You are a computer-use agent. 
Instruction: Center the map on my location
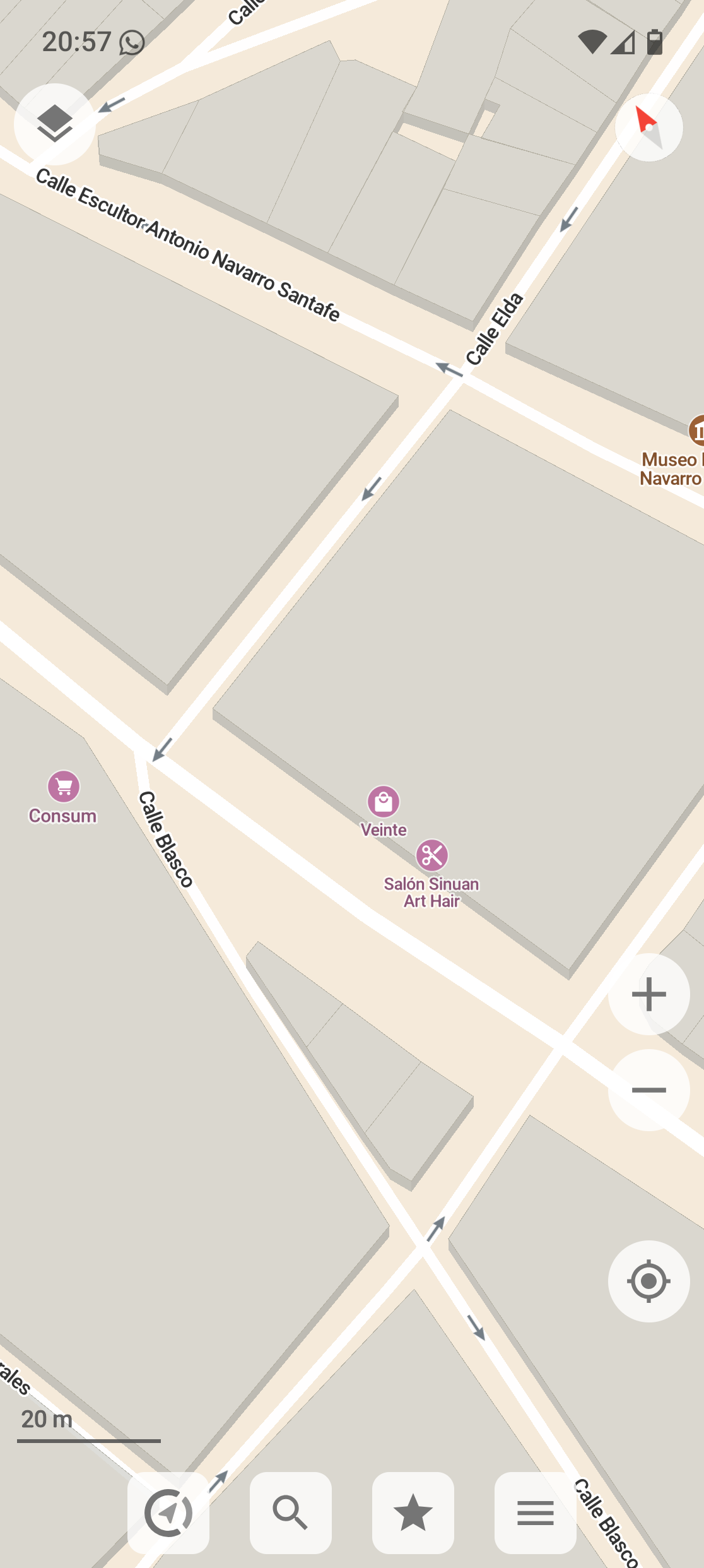click(x=648, y=1281)
